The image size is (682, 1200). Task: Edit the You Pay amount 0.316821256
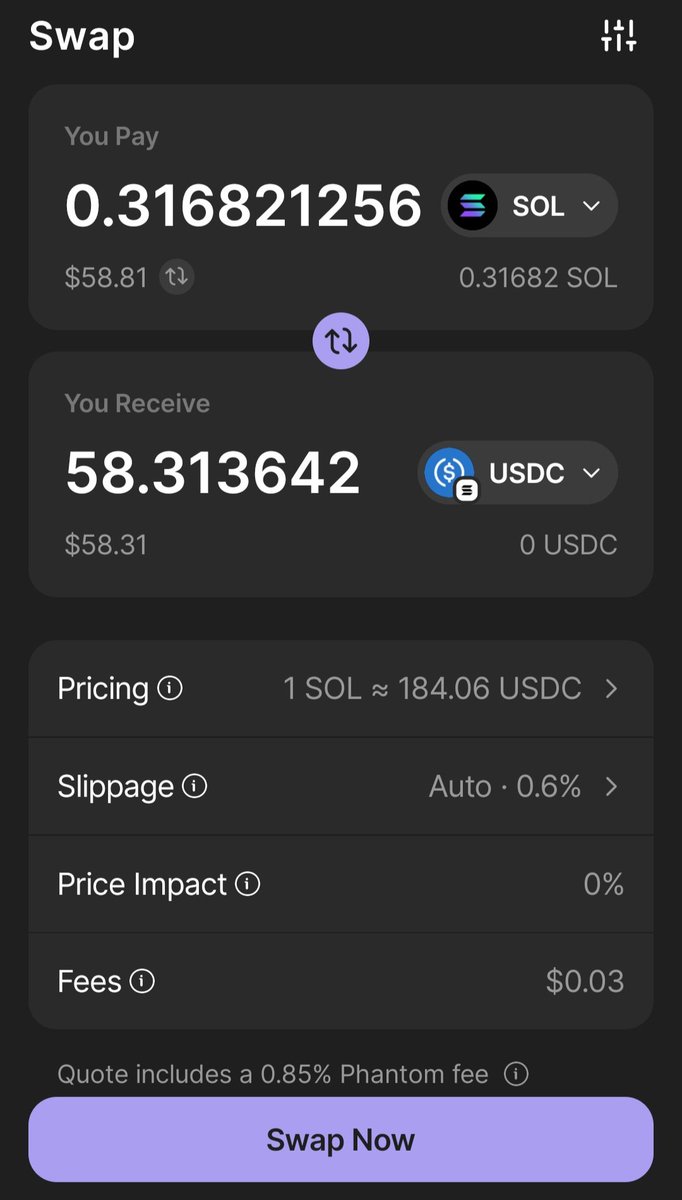pyautogui.click(x=243, y=206)
